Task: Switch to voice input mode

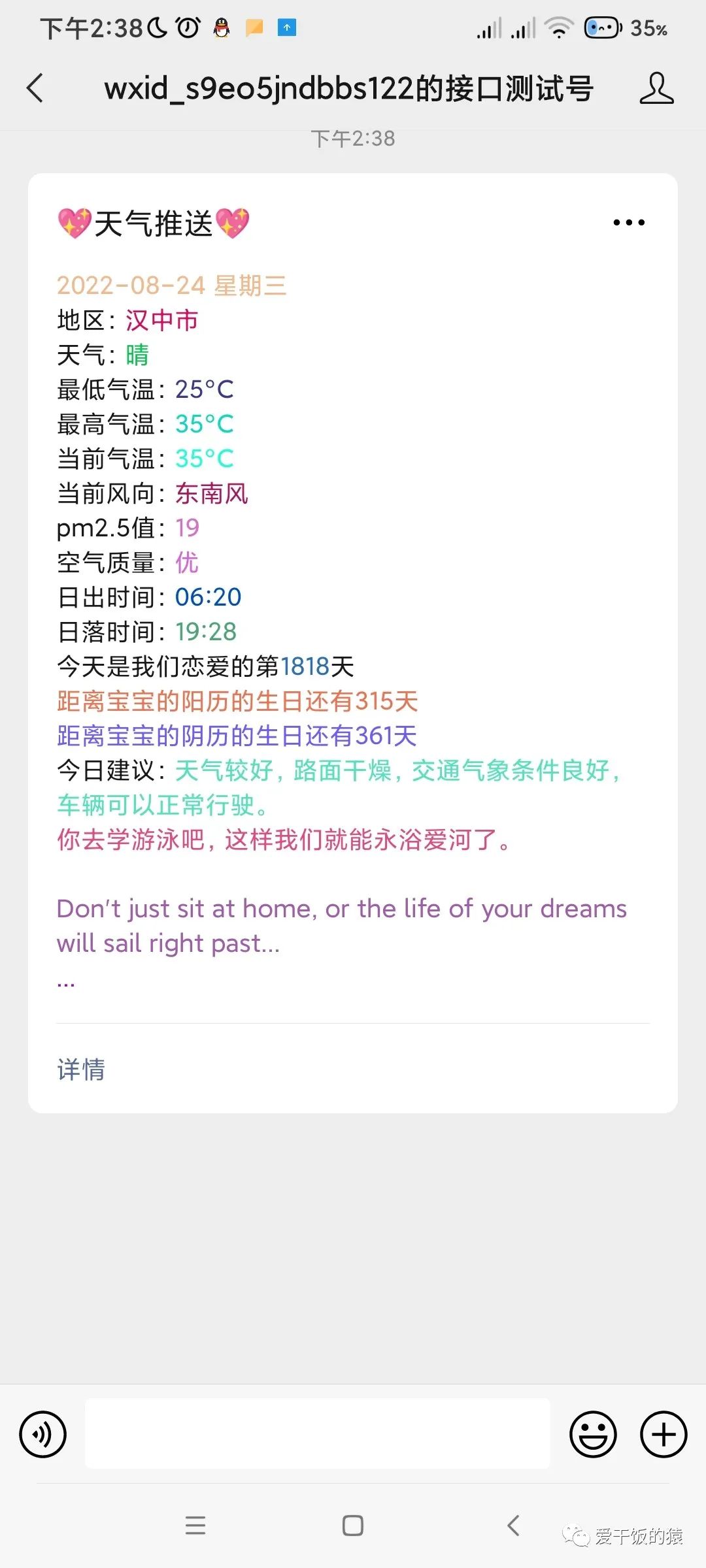Action: (43, 1435)
